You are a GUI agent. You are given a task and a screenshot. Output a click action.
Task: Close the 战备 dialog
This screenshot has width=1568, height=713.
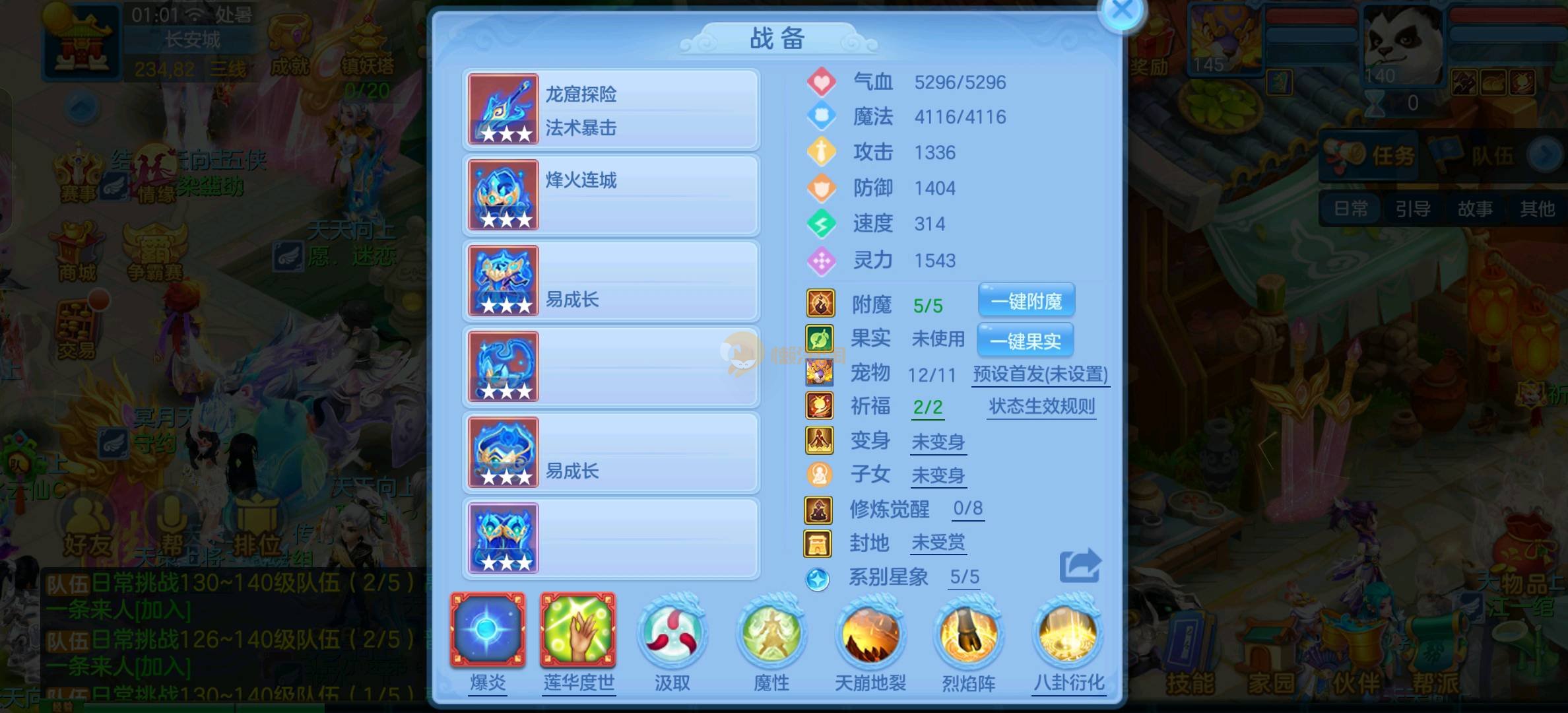pyautogui.click(x=1121, y=11)
